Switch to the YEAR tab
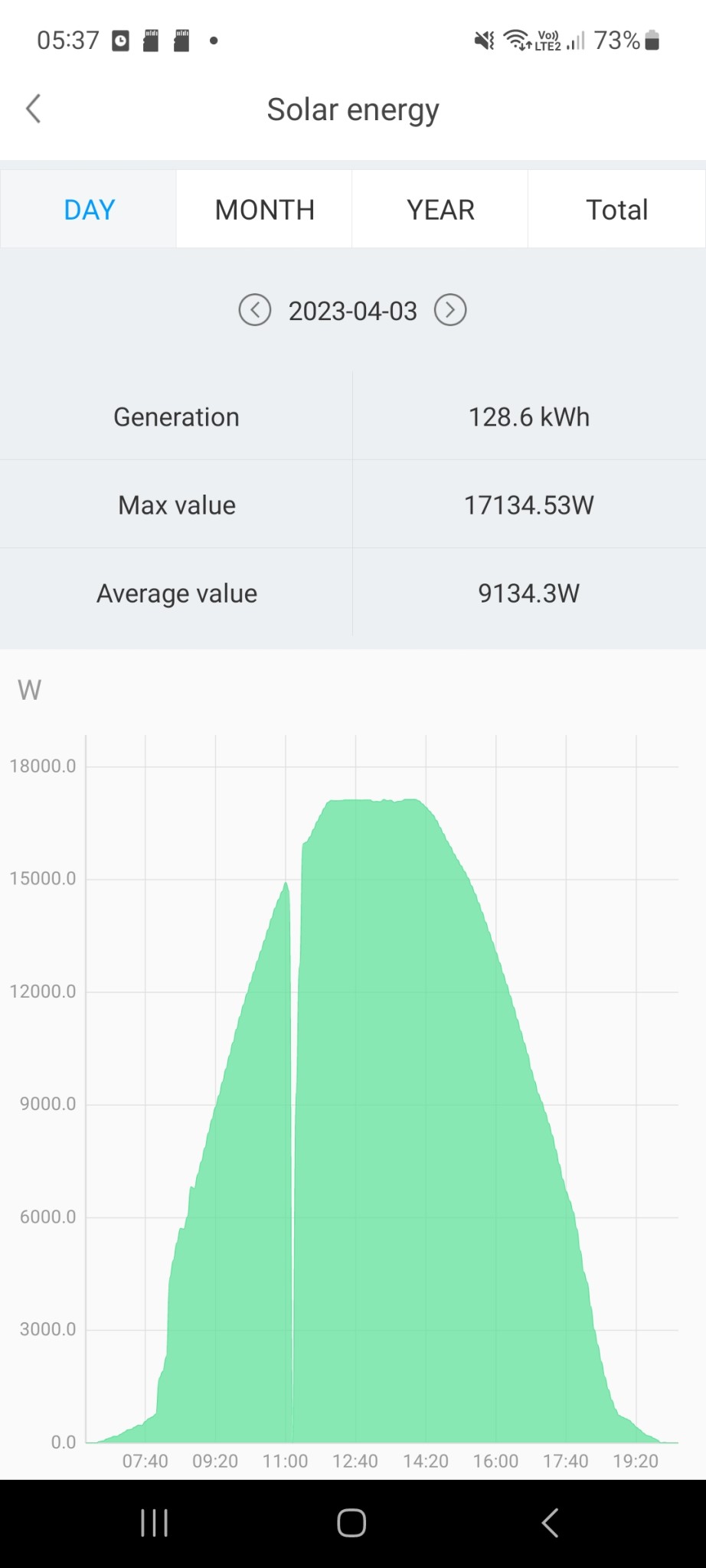Image resolution: width=706 pixels, height=1568 pixels. [x=440, y=209]
